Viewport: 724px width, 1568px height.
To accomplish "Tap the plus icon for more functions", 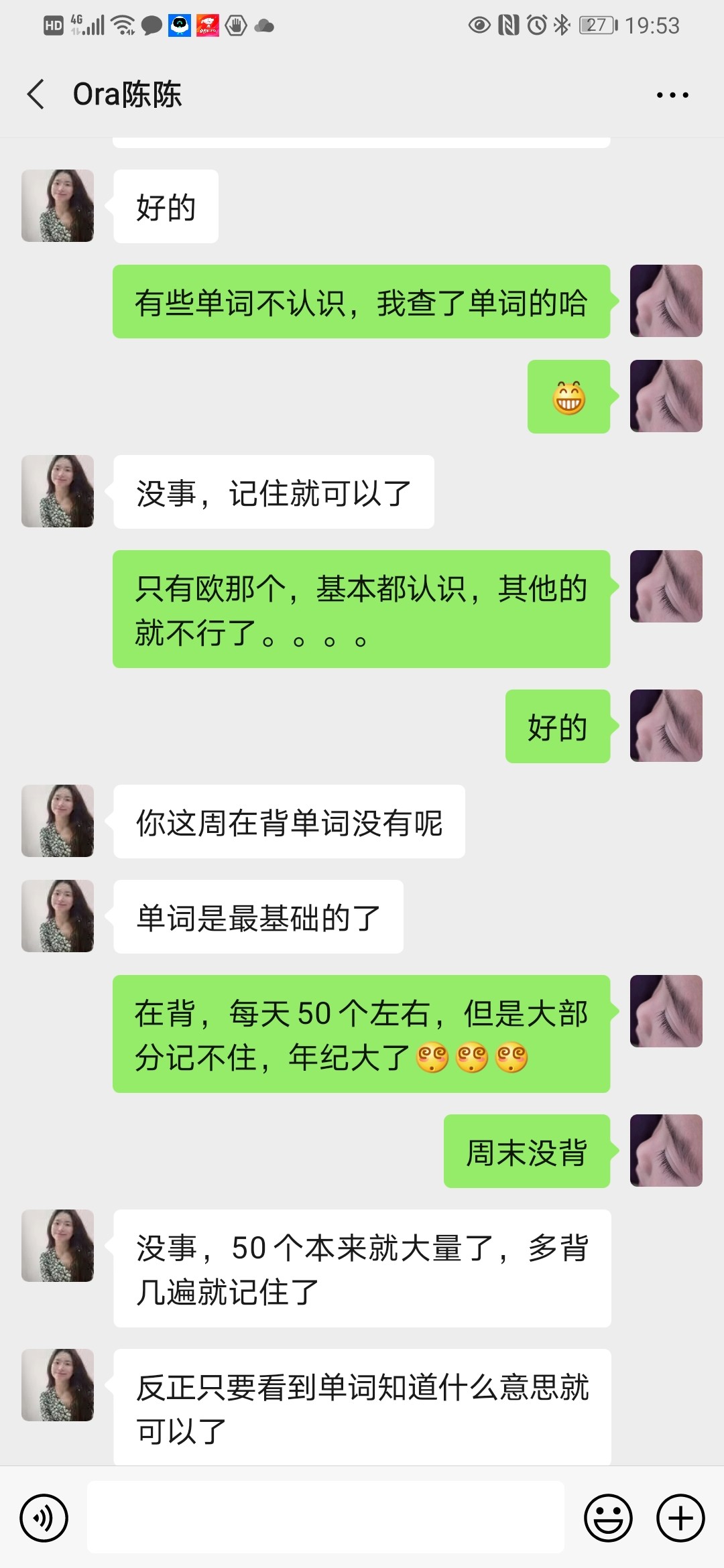I will click(680, 1518).
